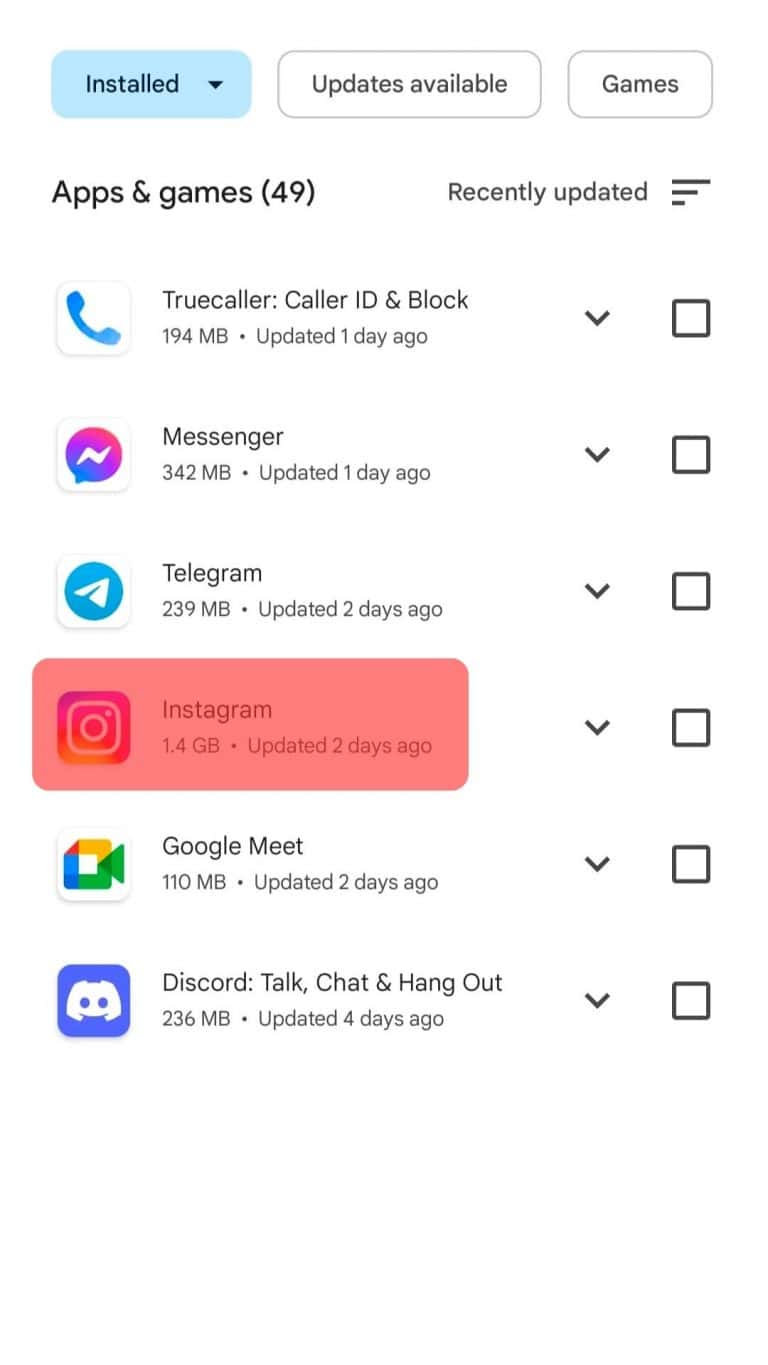Screen dimensions: 768x1365
Task: Open the Truecaller app icon
Action: [93, 318]
